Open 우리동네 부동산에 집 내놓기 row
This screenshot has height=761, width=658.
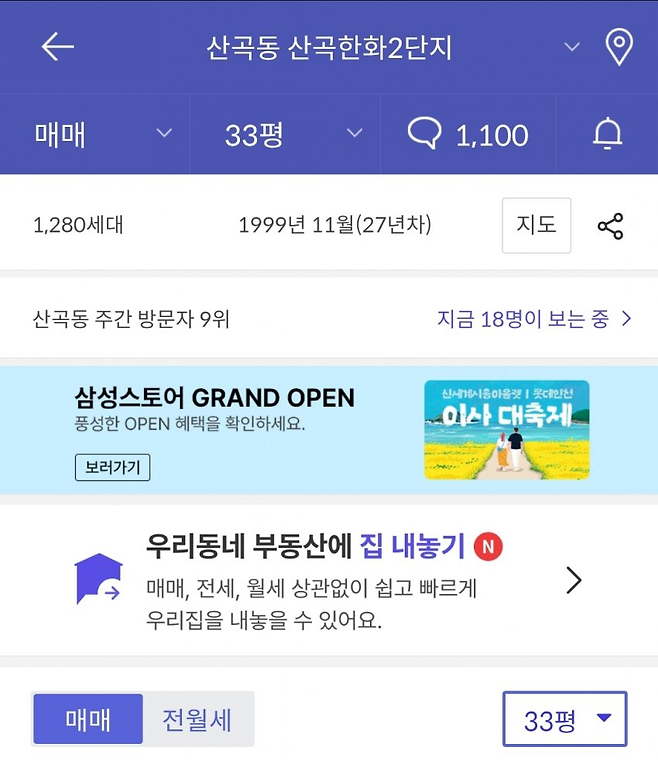click(329, 580)
